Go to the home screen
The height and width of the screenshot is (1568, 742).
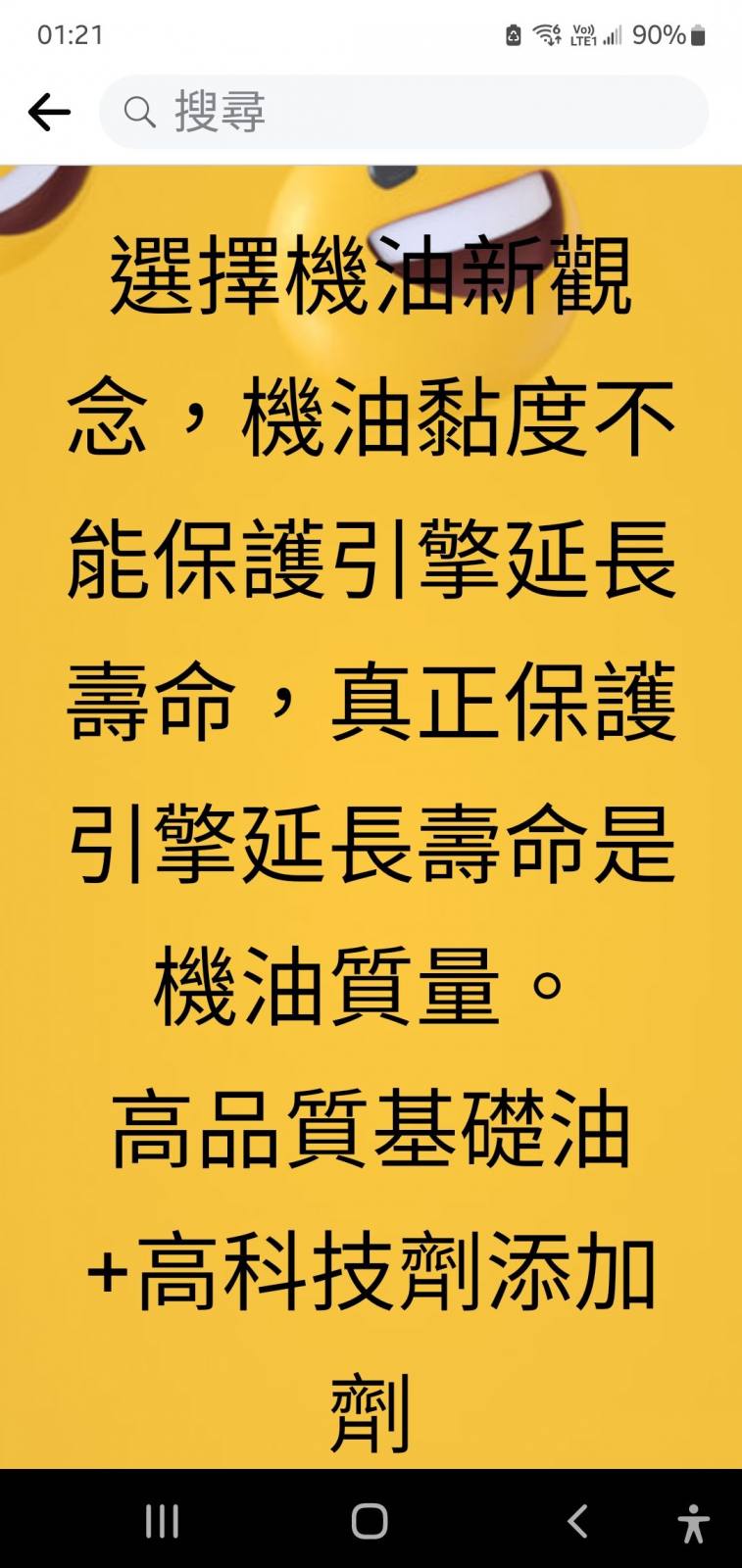point(370,1521)
